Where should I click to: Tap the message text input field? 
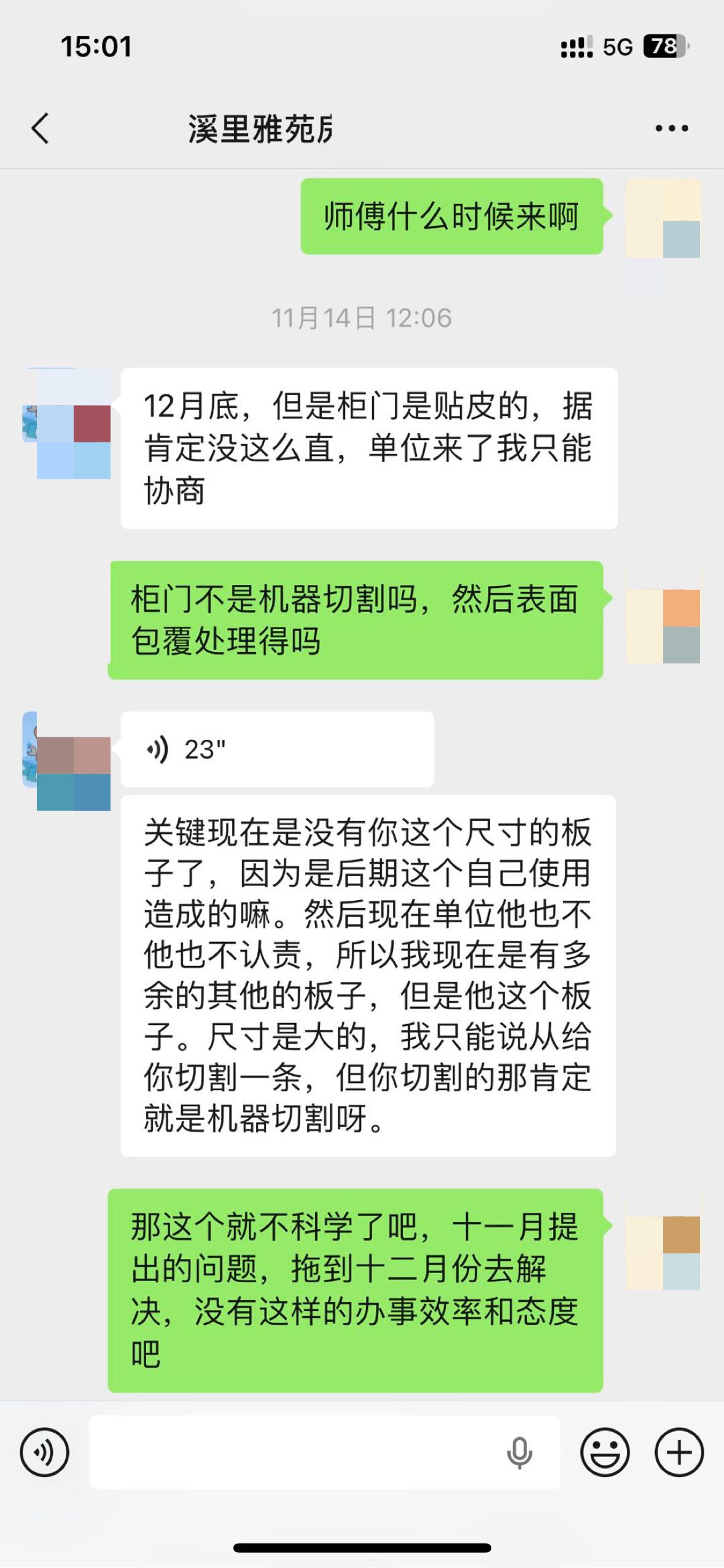click(295, 1452)
